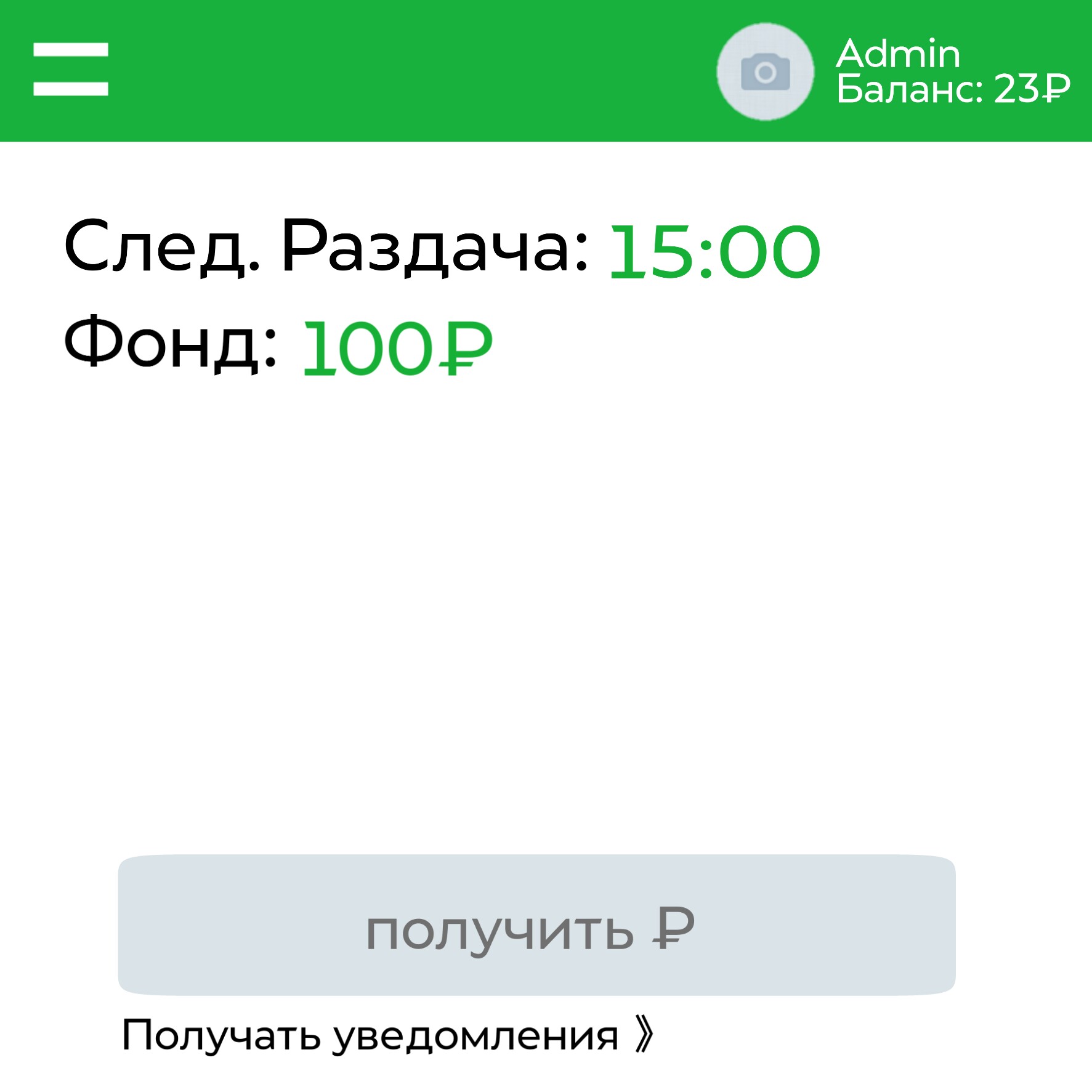This screenshot has height=1092, width=1092.
Task: Tap the получить ₽ button
Action: pyautogui.click(x=536, y=924)
